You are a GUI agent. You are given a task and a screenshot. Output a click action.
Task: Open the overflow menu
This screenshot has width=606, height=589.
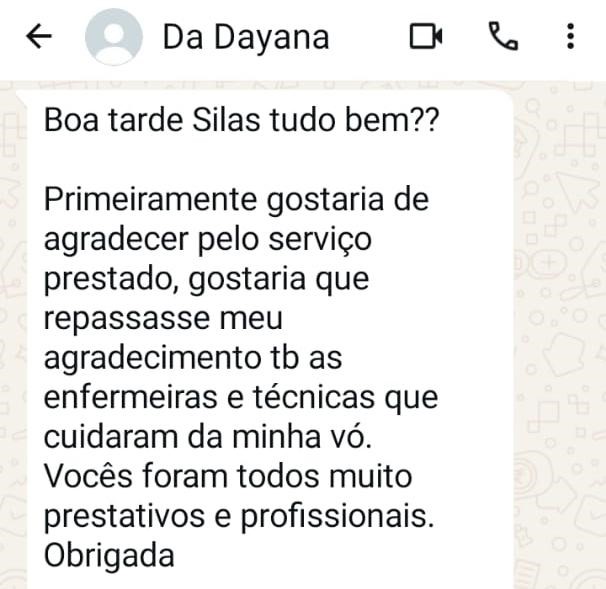[x=570, y=37]
